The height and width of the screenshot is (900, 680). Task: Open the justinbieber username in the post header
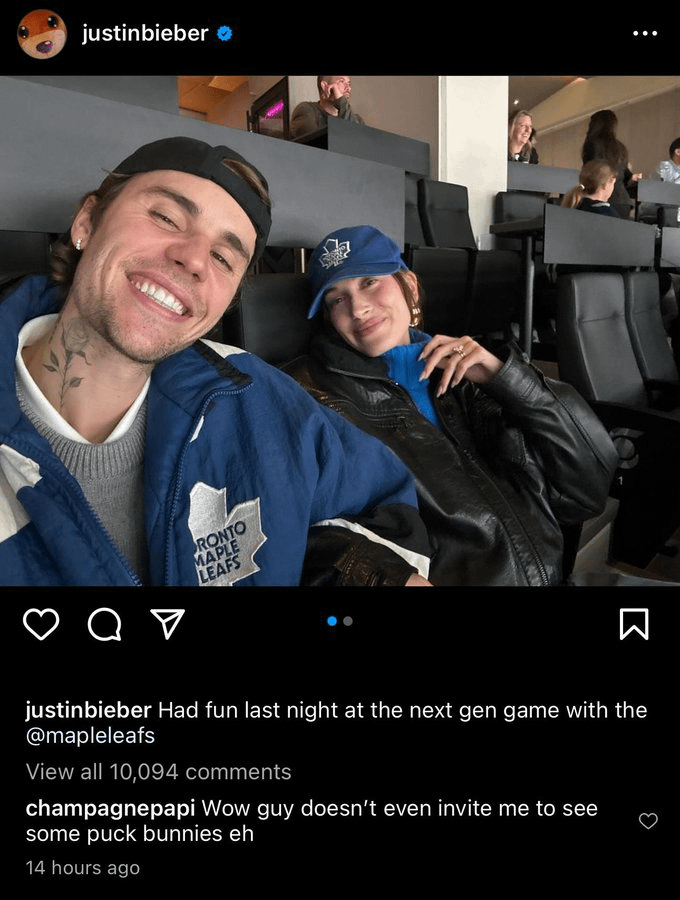[145, 33]
